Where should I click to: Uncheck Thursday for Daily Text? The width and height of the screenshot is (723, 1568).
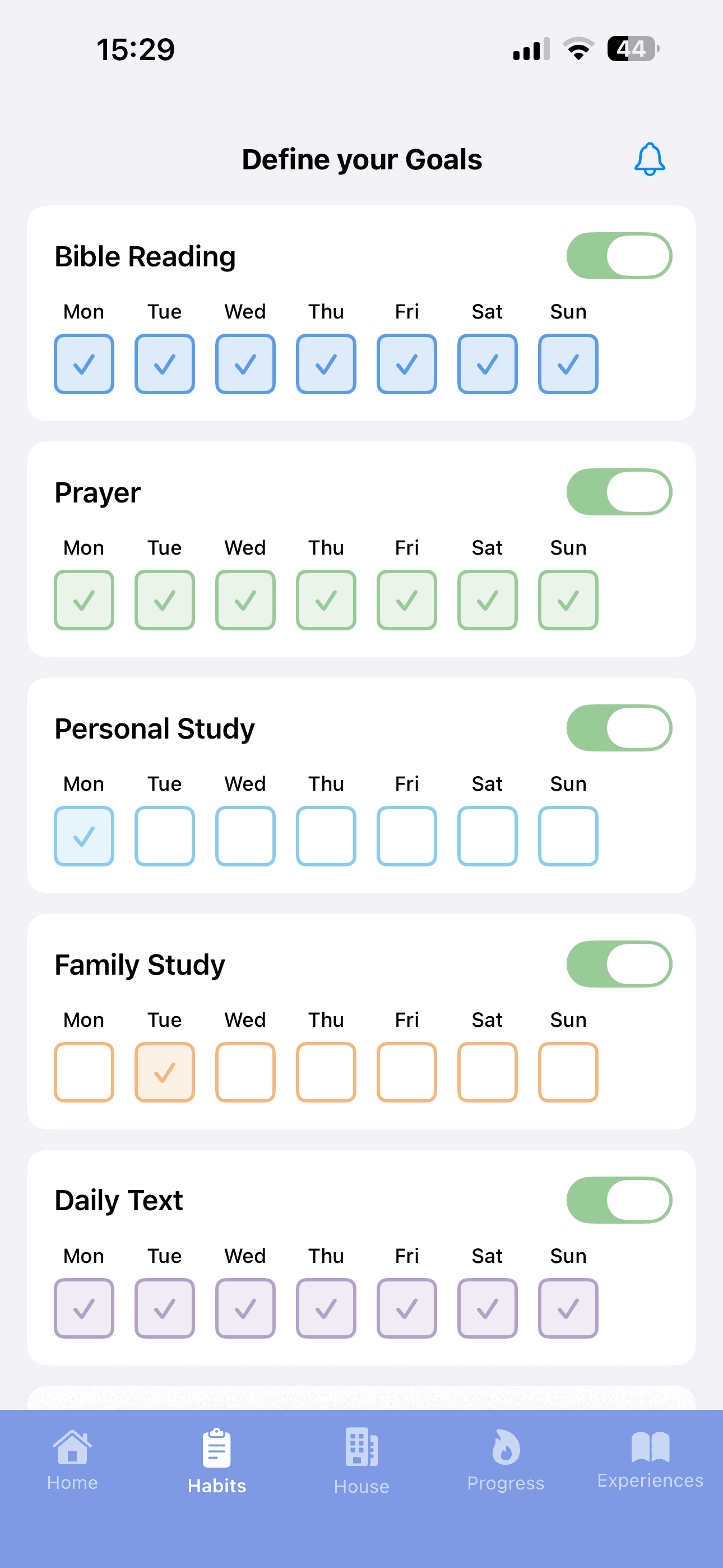coord(326,1307)
